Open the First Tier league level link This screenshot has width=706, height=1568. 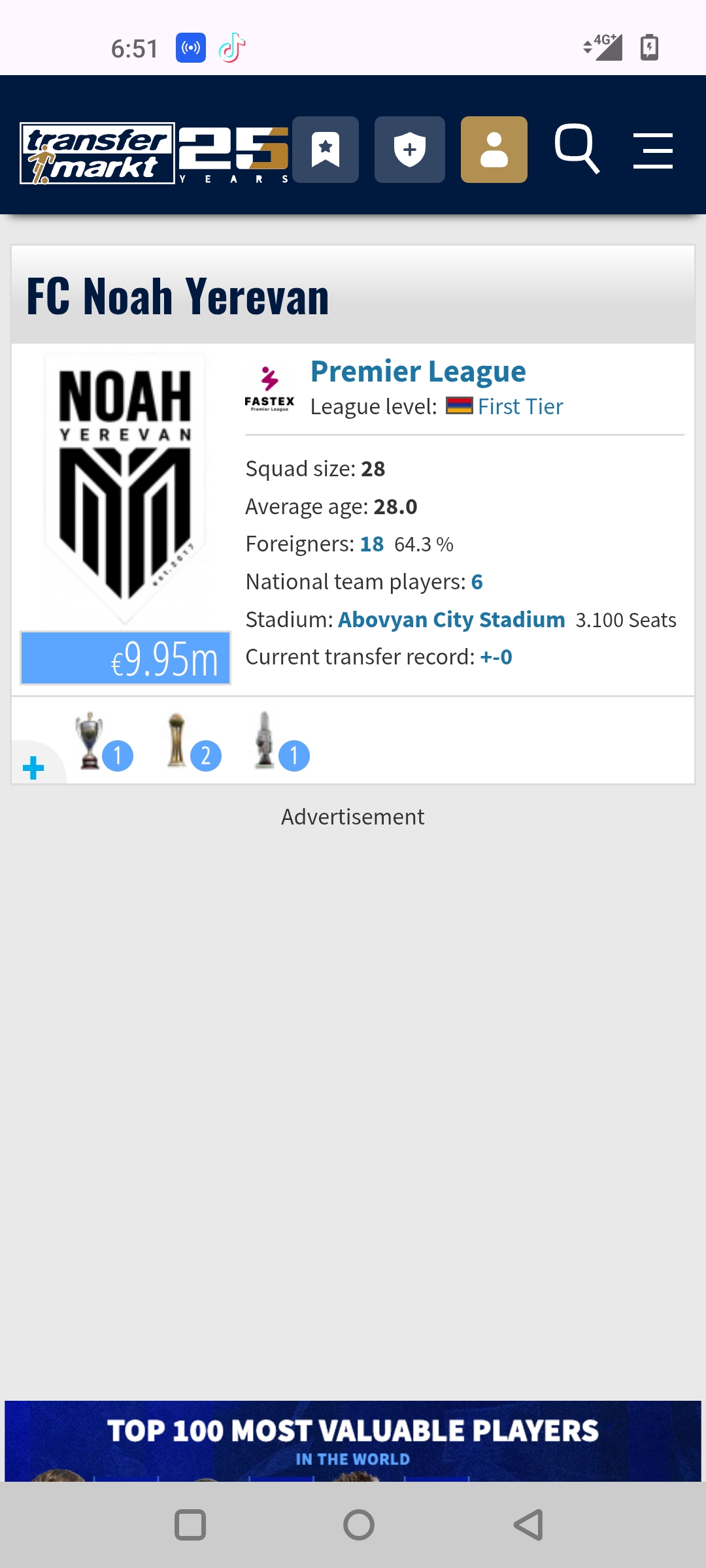520,407
